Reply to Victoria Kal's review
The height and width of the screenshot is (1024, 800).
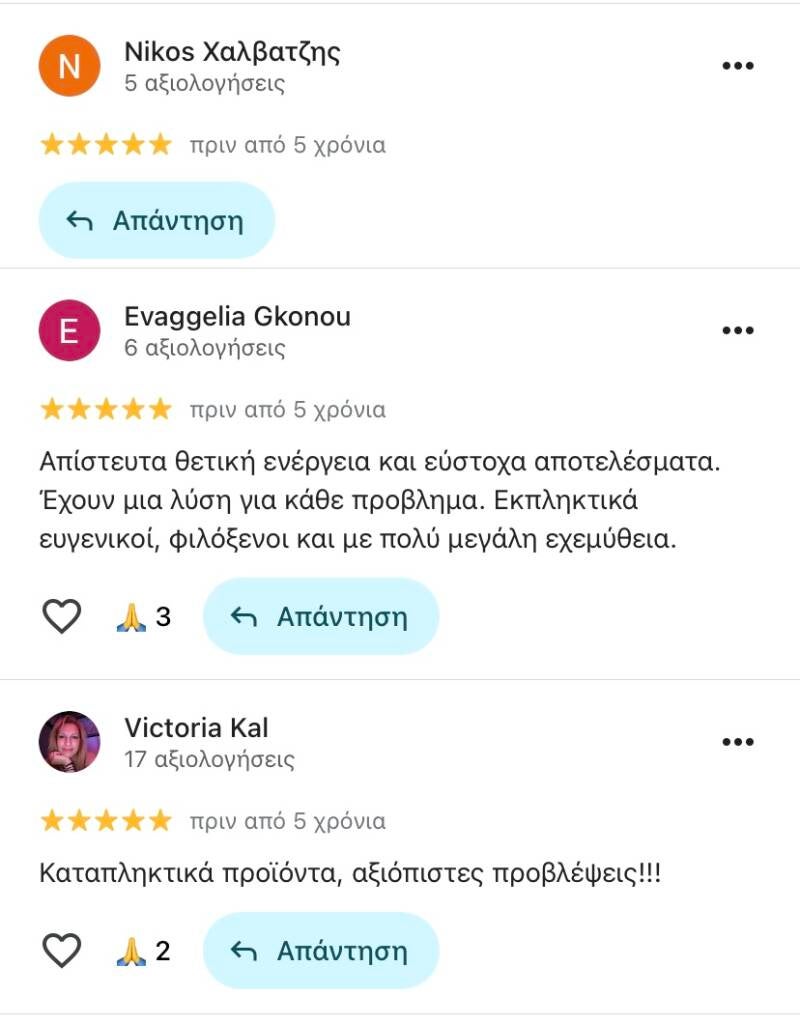[x=321, y=950]
